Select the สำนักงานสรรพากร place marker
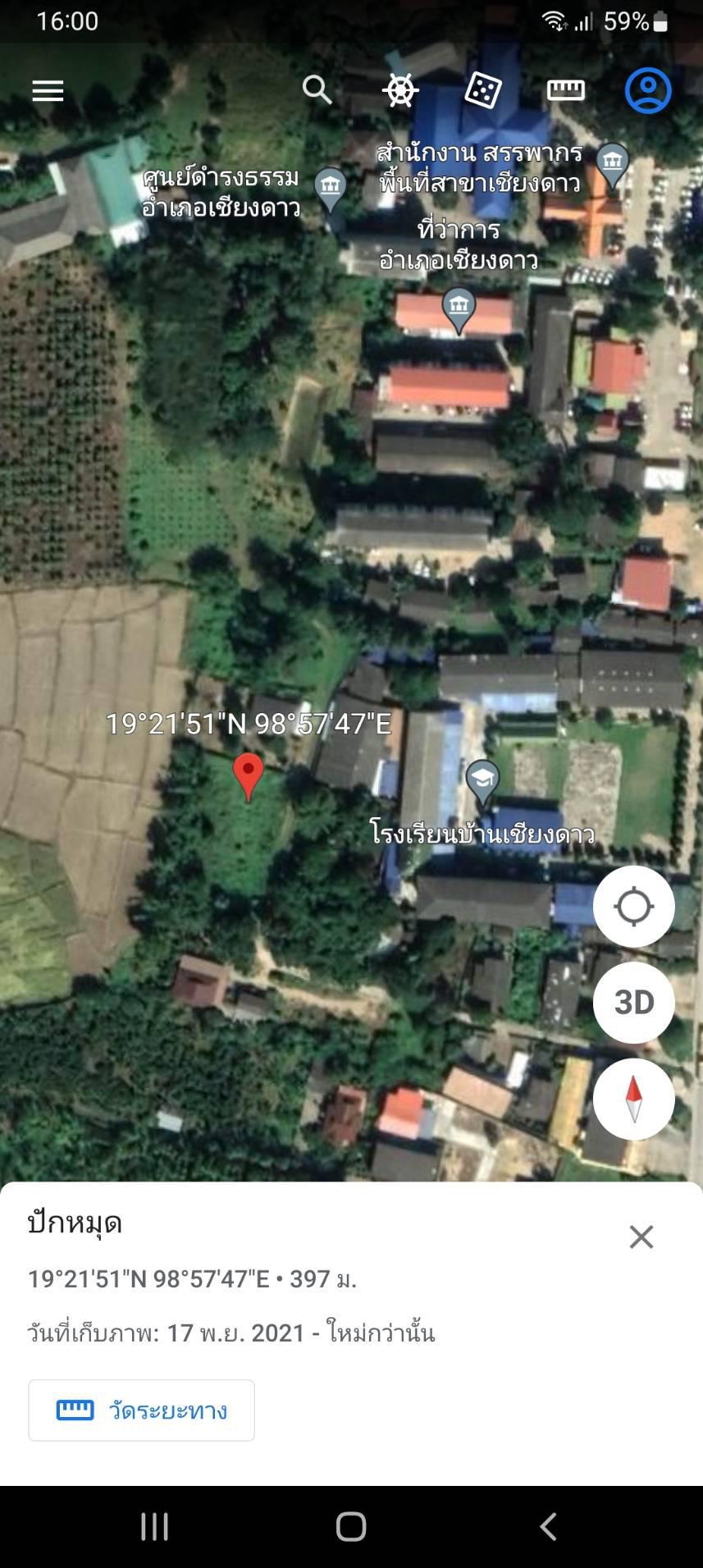This screenshot has height=1568, width=703. point(613,165)
